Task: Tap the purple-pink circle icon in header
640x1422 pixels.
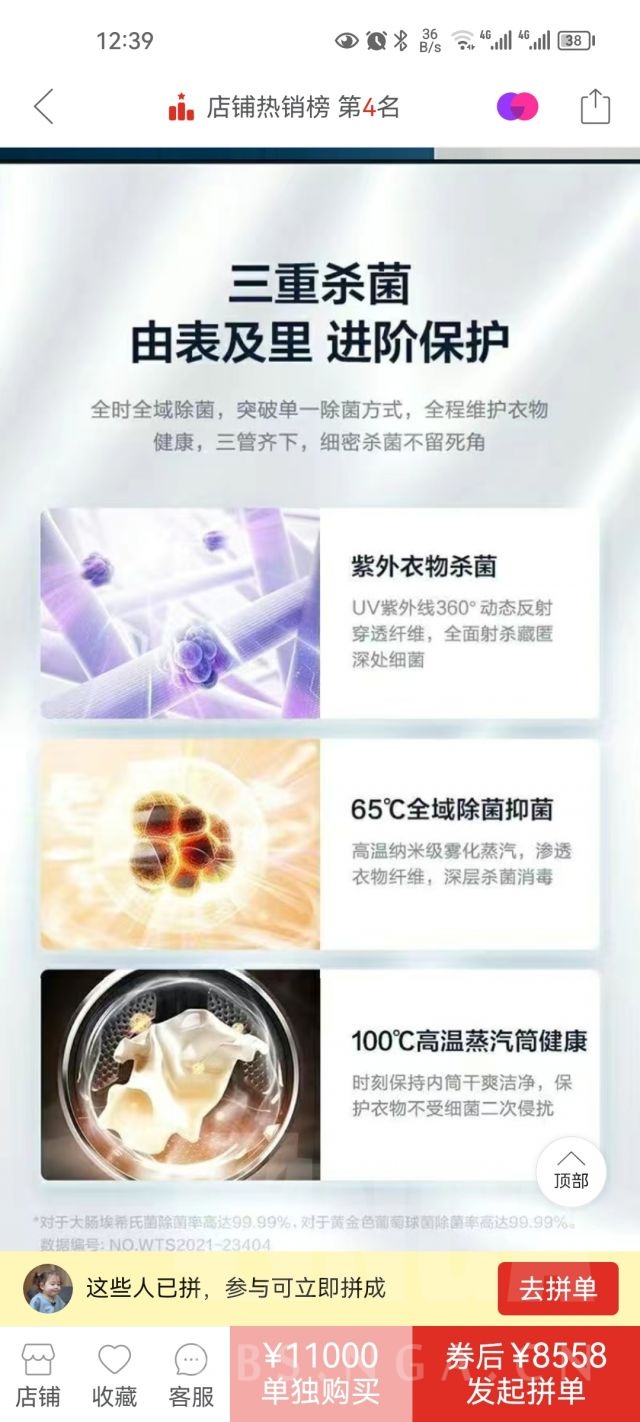Action: coord(517,106)
